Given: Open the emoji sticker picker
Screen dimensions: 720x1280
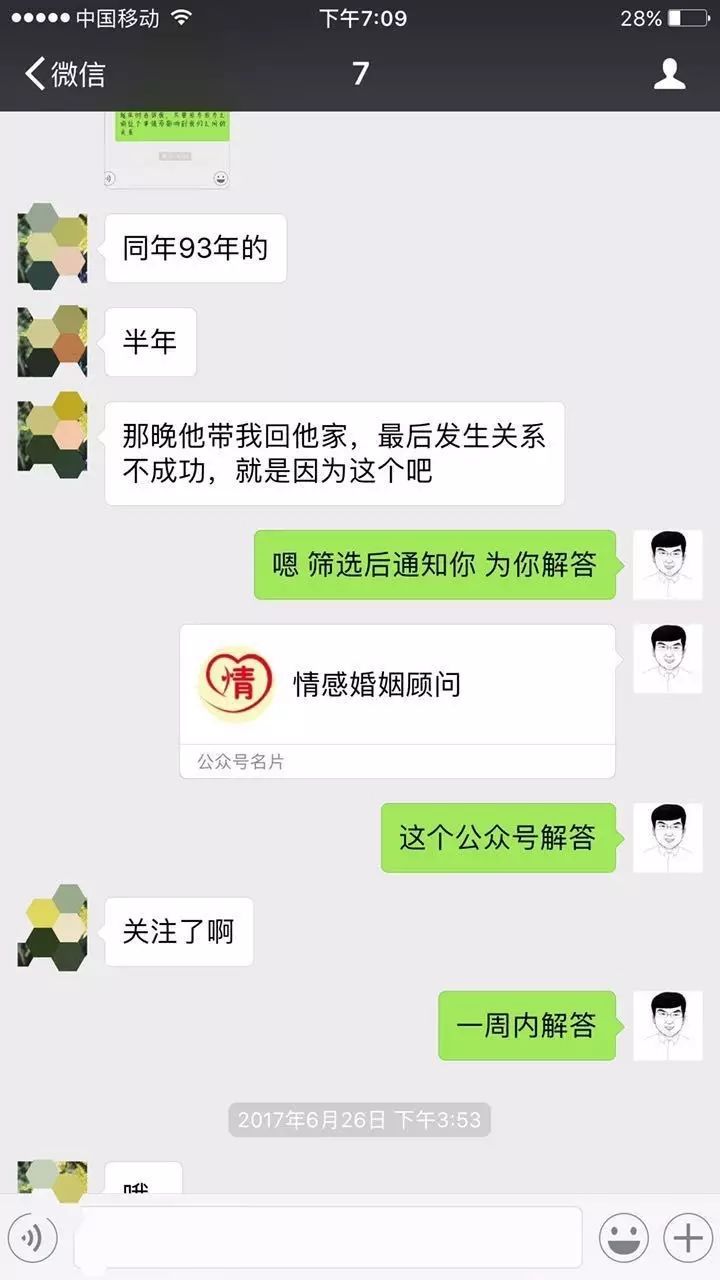Looking at the screenshot, I should click(624, 1239).
